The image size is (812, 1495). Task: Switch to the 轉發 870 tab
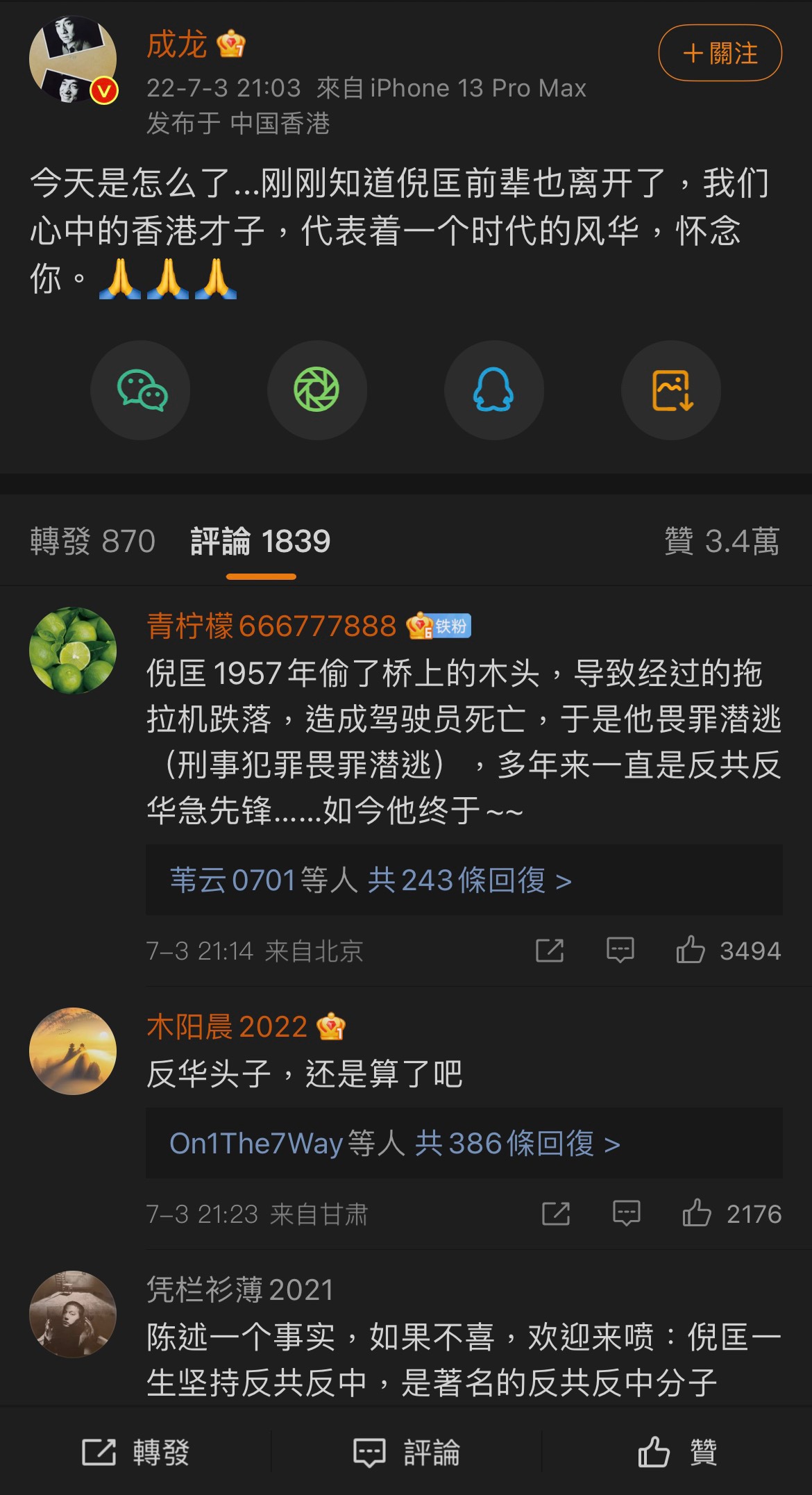tap(92, 542)
